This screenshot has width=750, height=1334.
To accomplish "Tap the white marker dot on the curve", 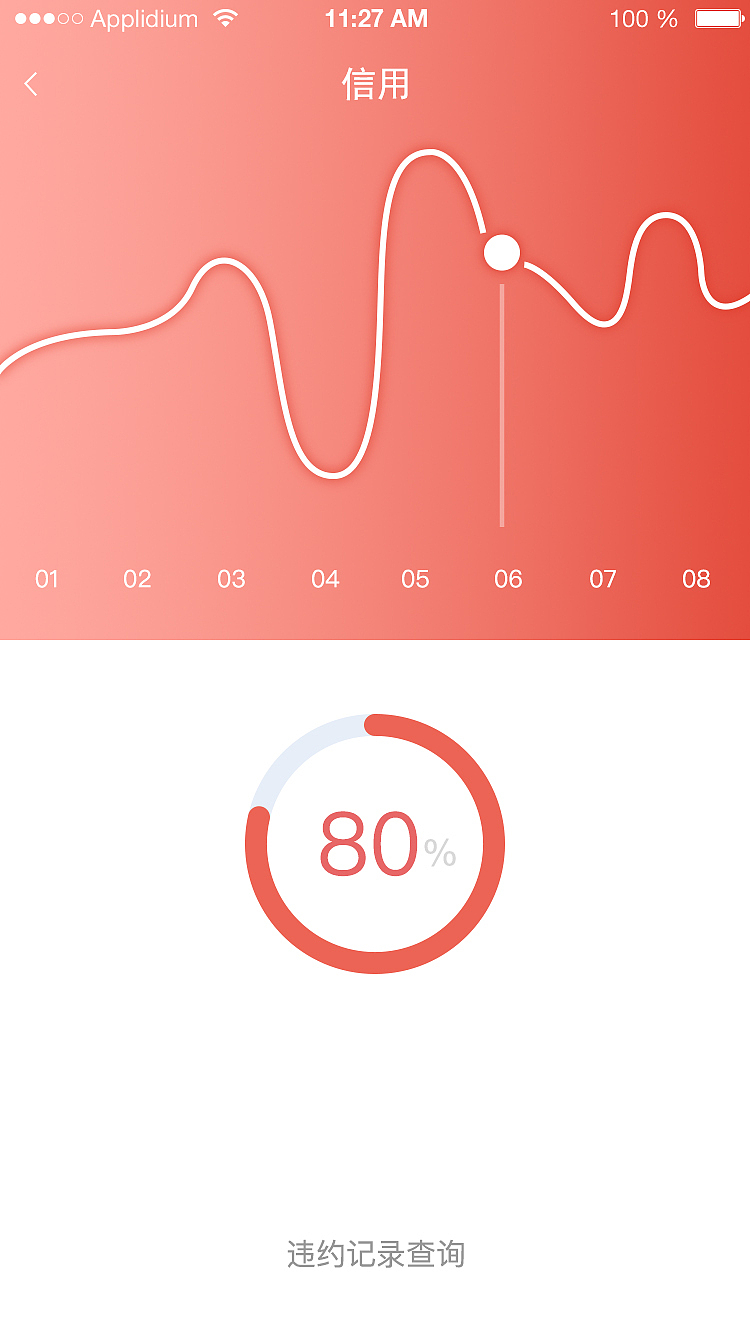I will (x=502, y=252).
